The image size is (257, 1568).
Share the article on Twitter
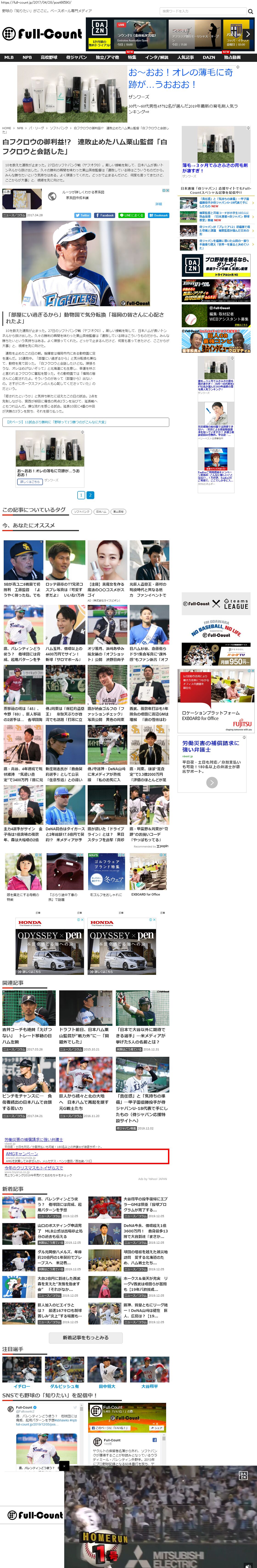pyautogui.click(x=82, y=215)
